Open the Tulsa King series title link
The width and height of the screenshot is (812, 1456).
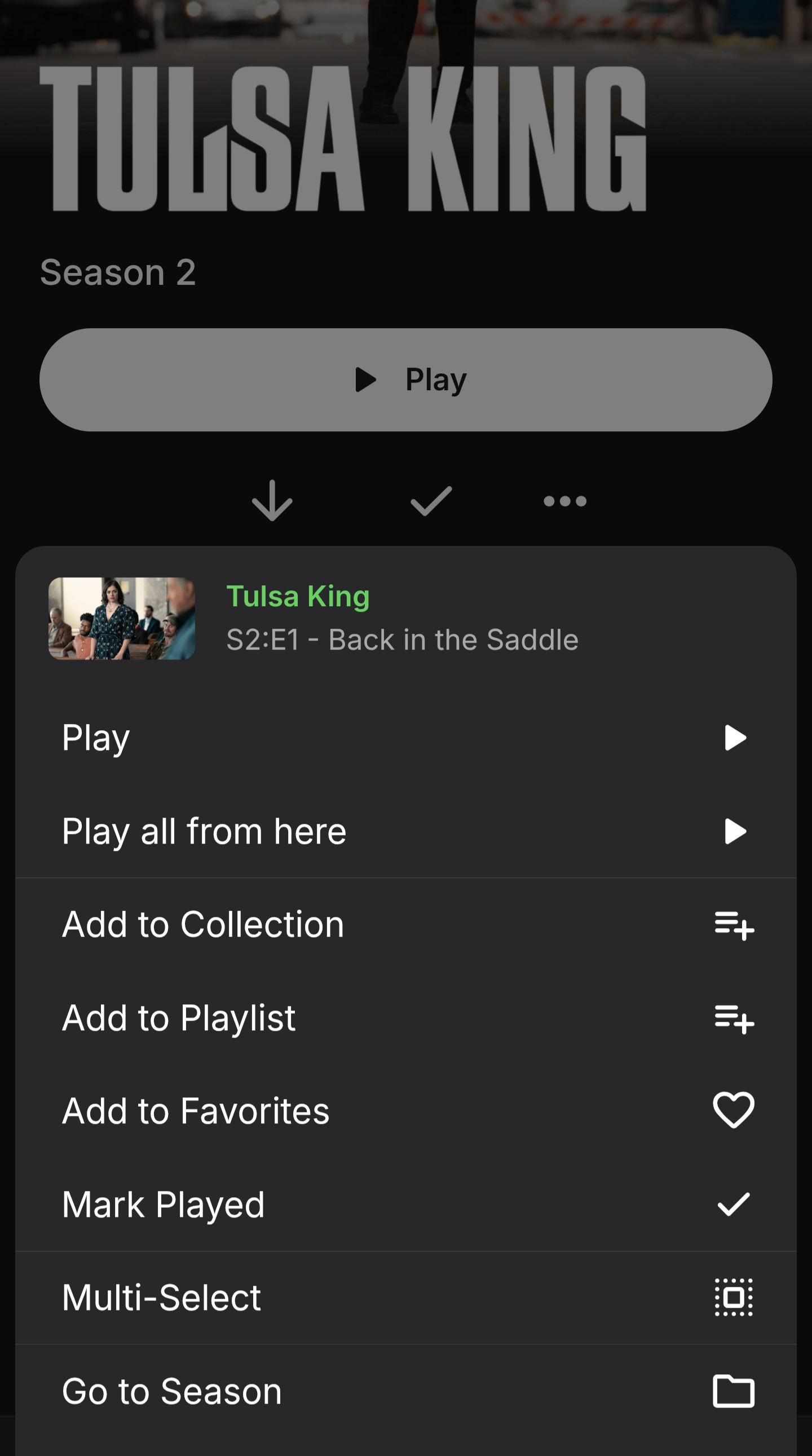tap(298, 596)
